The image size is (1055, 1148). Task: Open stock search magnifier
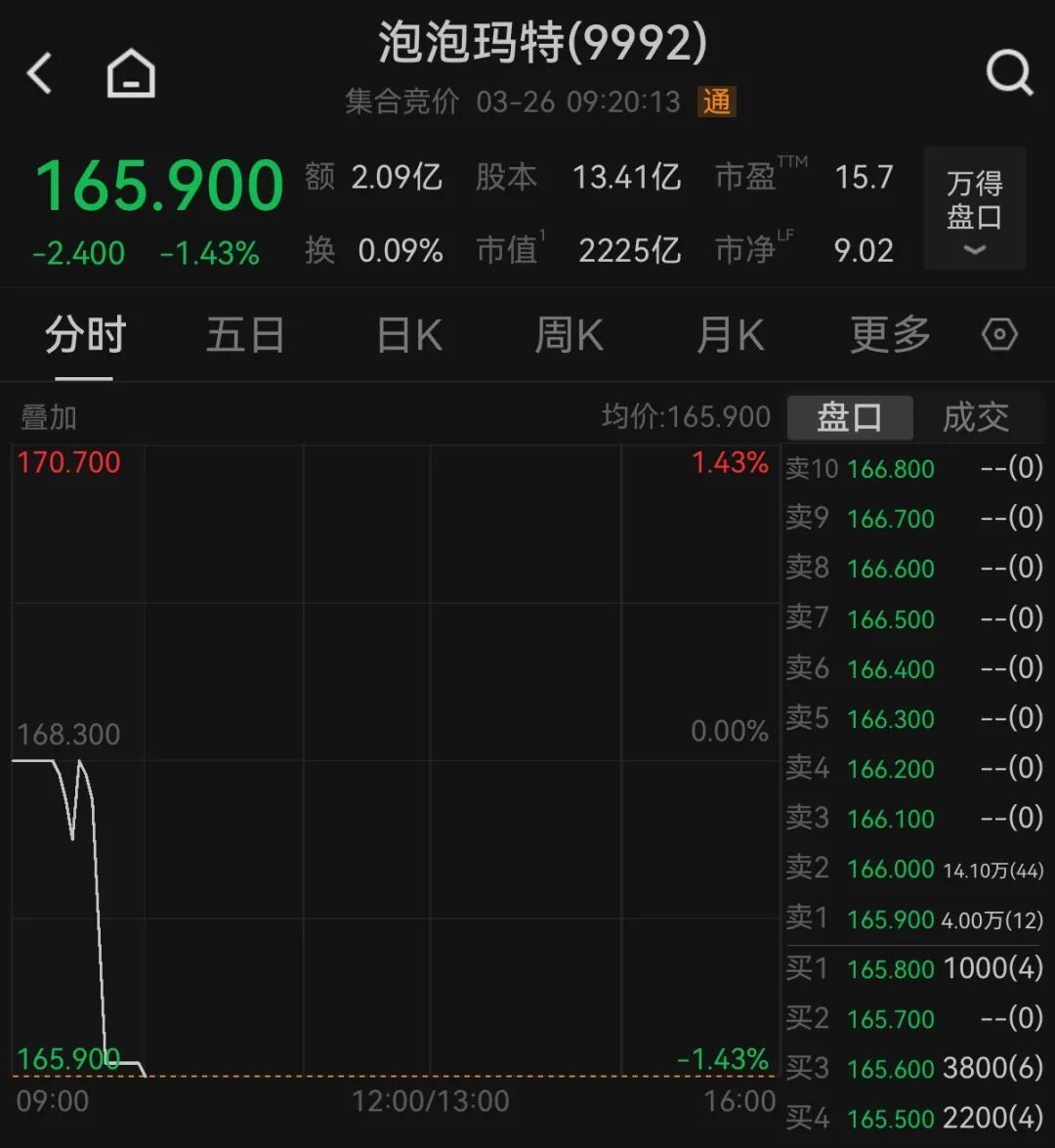(x=1008, y=73)
